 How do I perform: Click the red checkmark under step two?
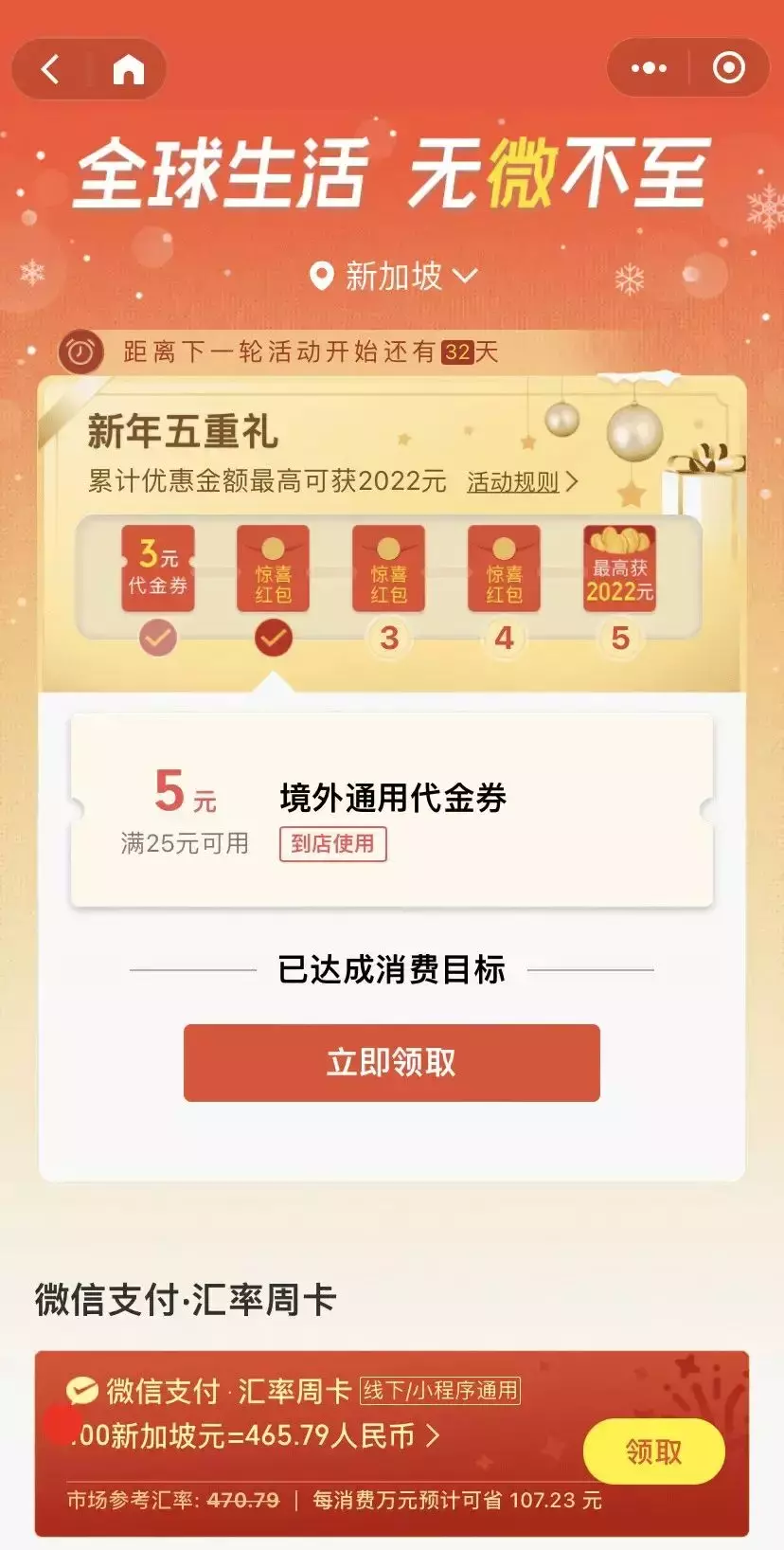click(x=274, y=637)
